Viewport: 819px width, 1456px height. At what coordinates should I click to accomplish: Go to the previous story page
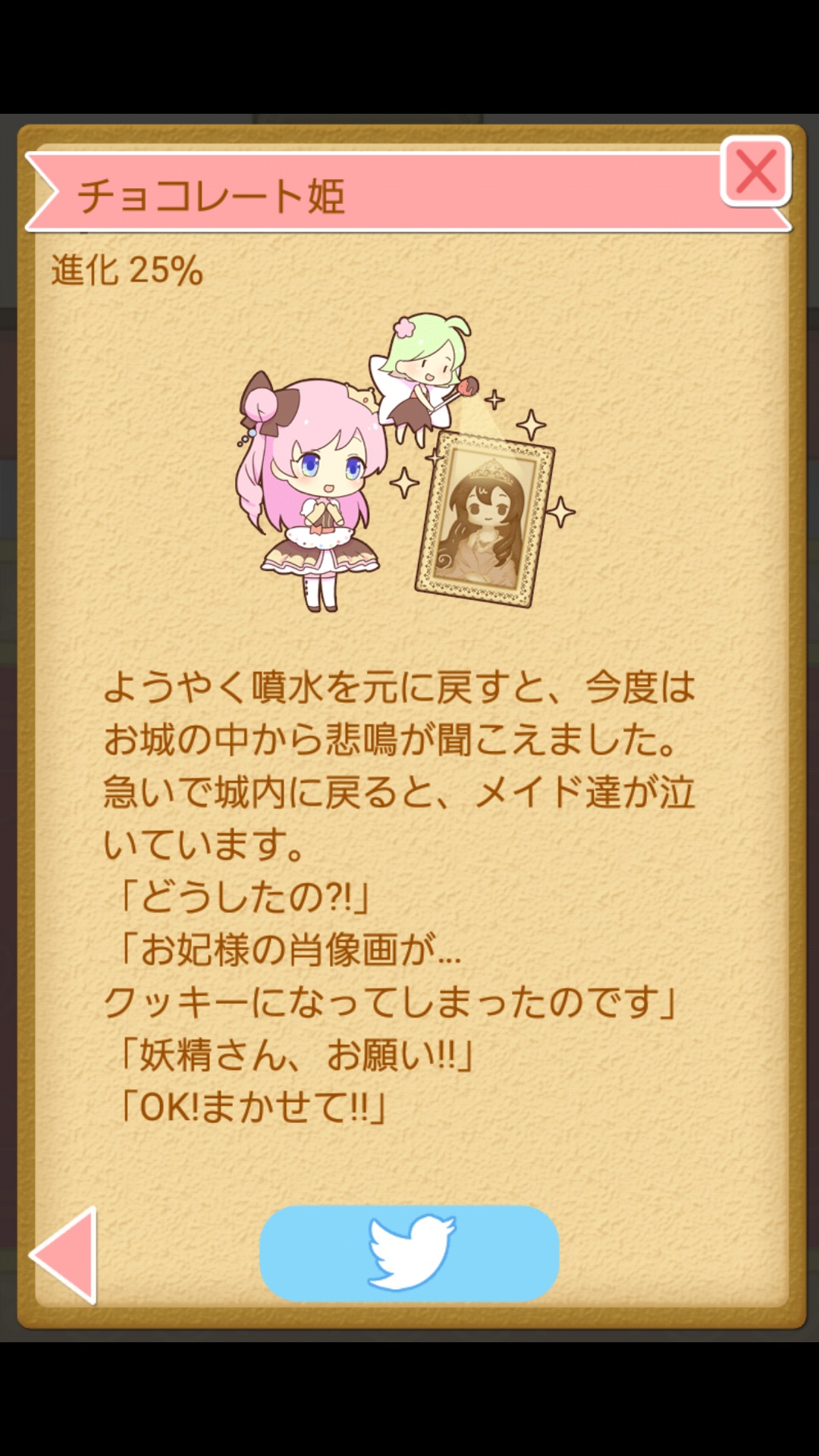pos(67,1255)
